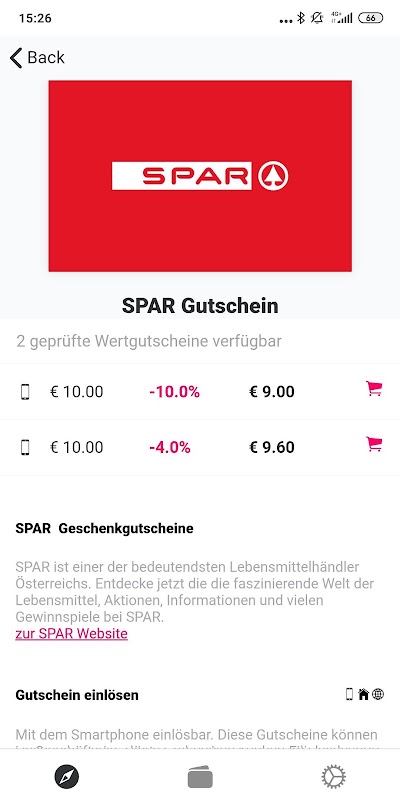Image resolution: width=400 pixels, height=800 pixels.
Task: Open the zur SPAR Website link
Action: pos(71,634)
